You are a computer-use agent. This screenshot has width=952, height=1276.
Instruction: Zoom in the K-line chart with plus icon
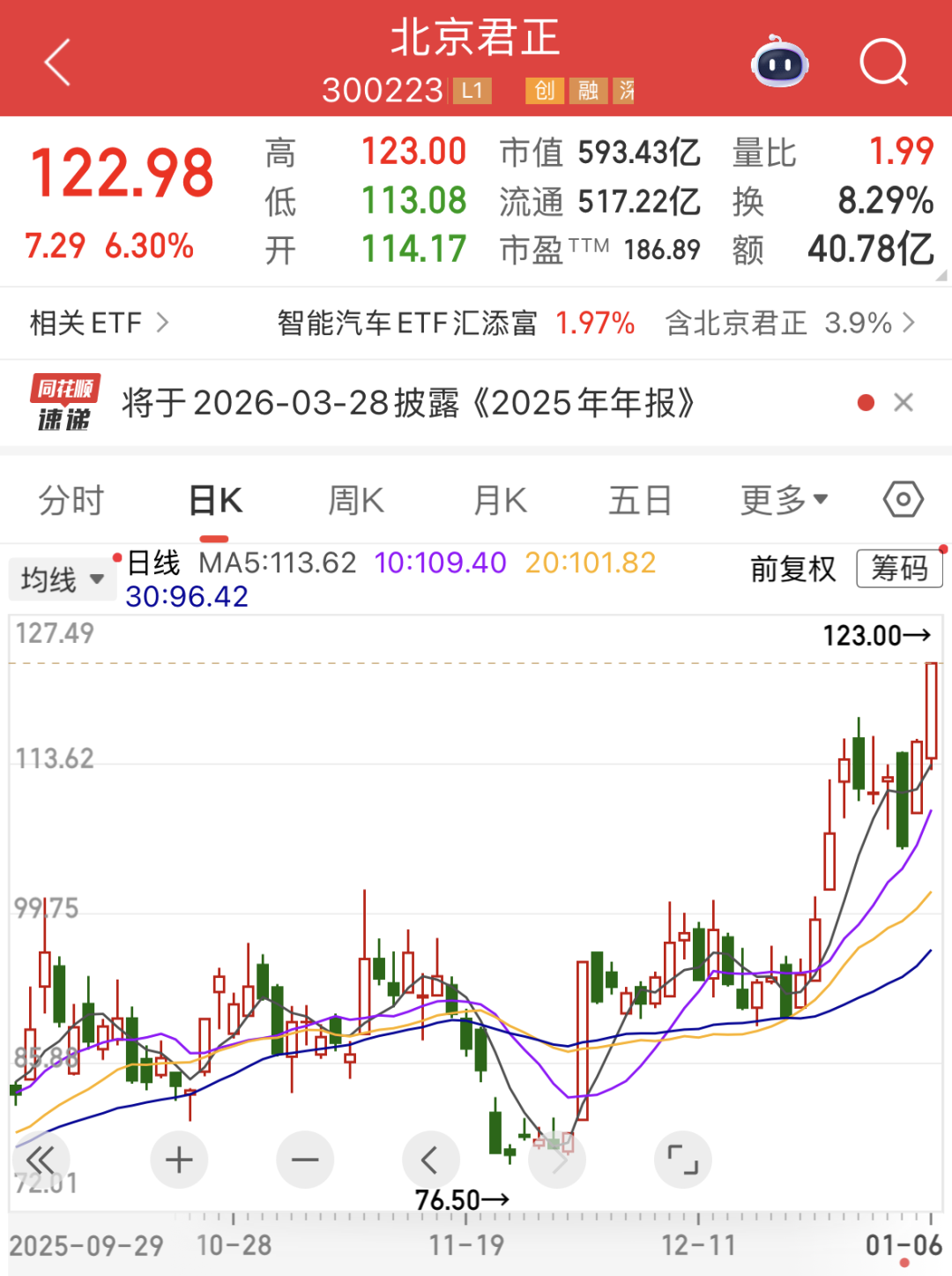[x=178, y=1160]
